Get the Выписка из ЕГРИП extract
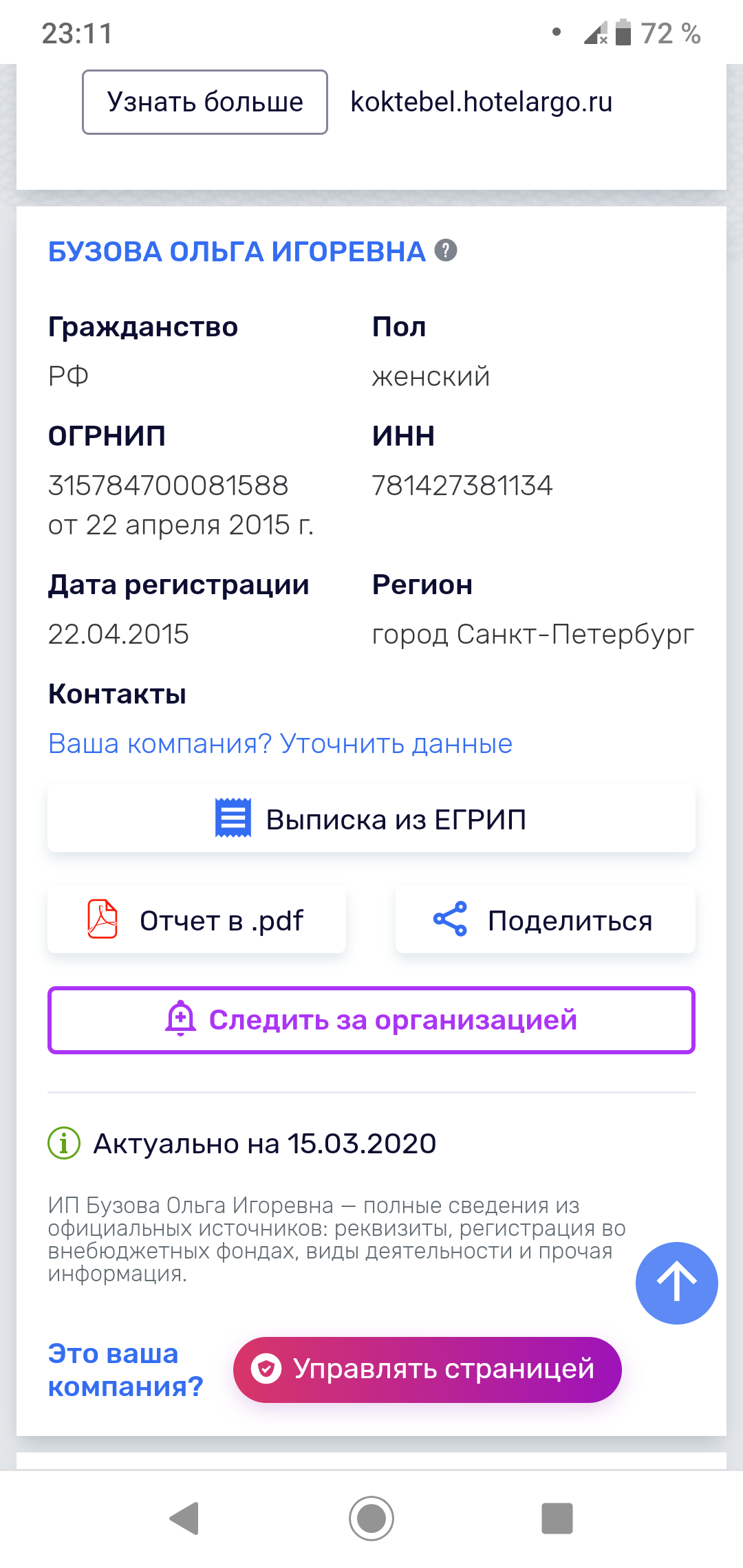The width and height of the screenshot is (743, 1568). tap(371, 818)
